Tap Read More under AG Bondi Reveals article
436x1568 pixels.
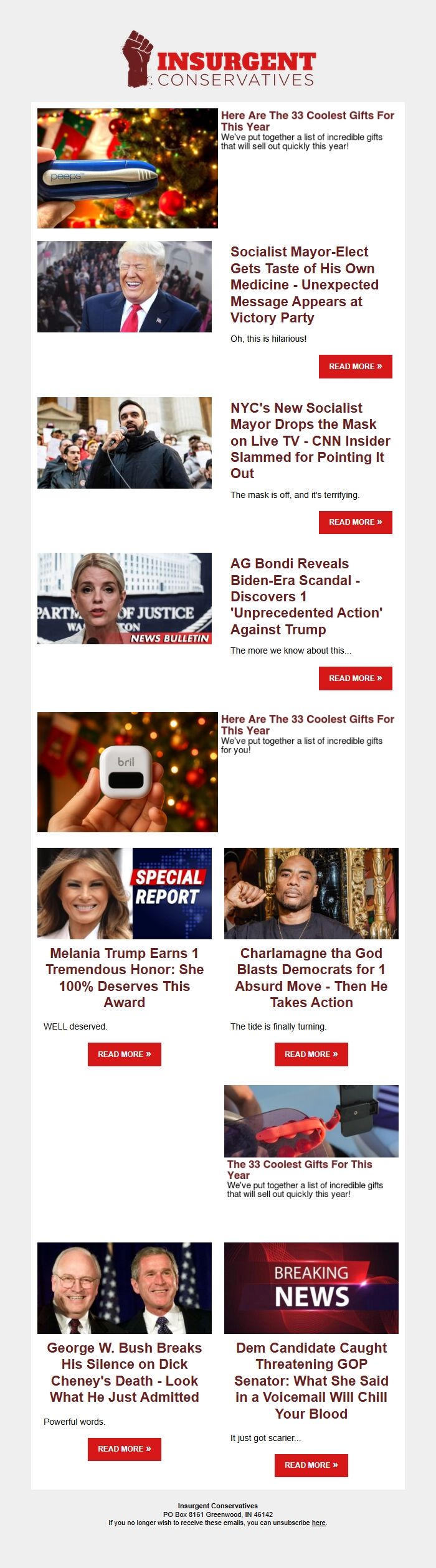355,678
